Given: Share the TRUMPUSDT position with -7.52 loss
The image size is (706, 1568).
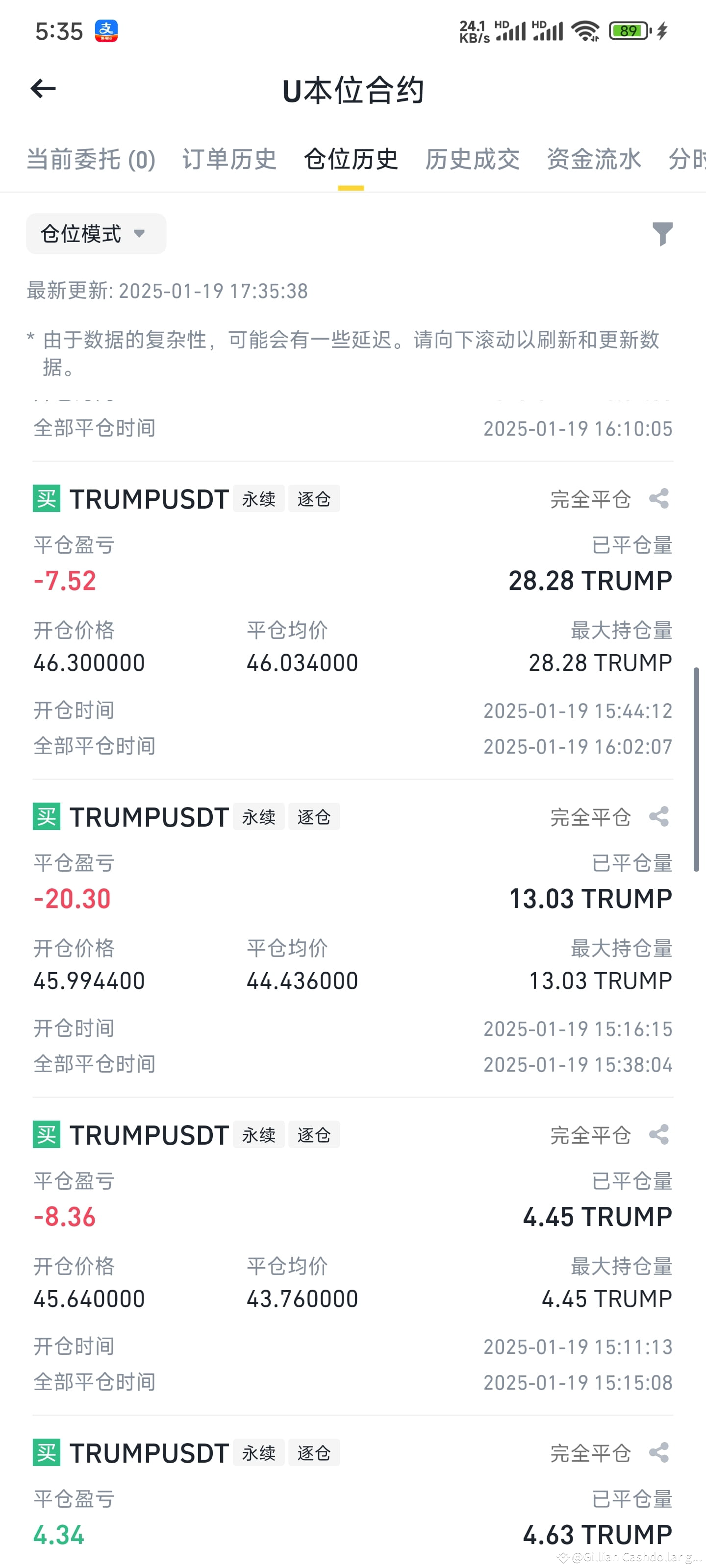Looking at the screenshot, I should [659, 499].
